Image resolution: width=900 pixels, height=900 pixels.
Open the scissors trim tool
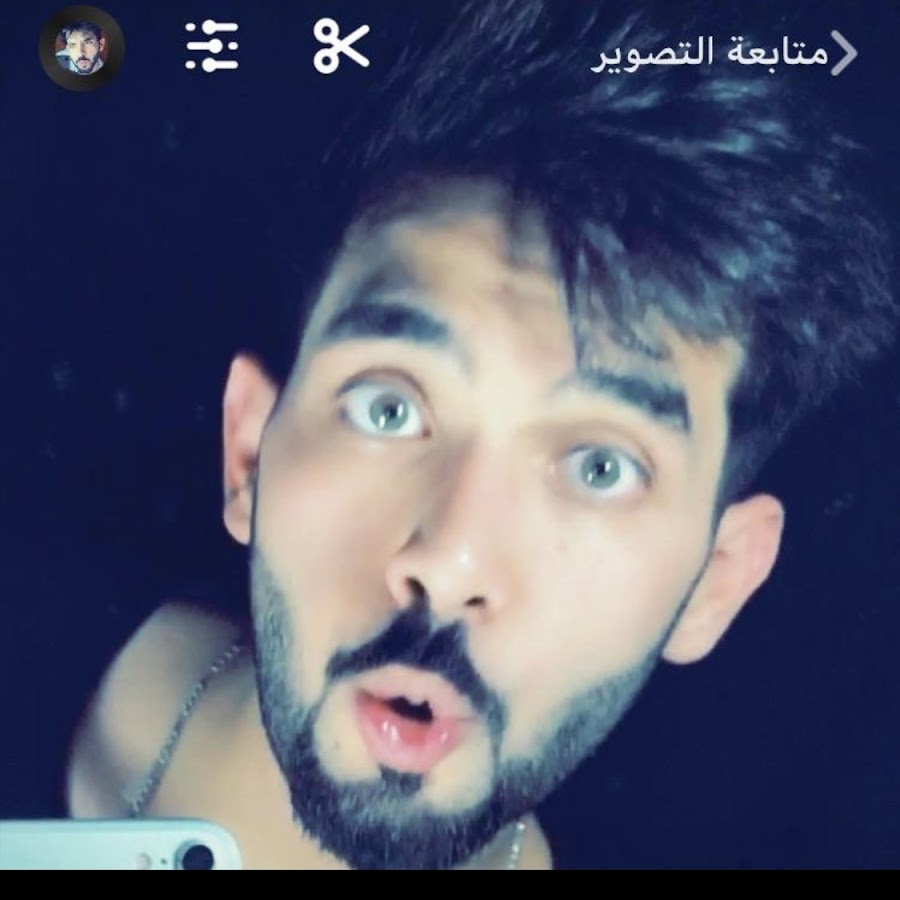tap(341, 47)
